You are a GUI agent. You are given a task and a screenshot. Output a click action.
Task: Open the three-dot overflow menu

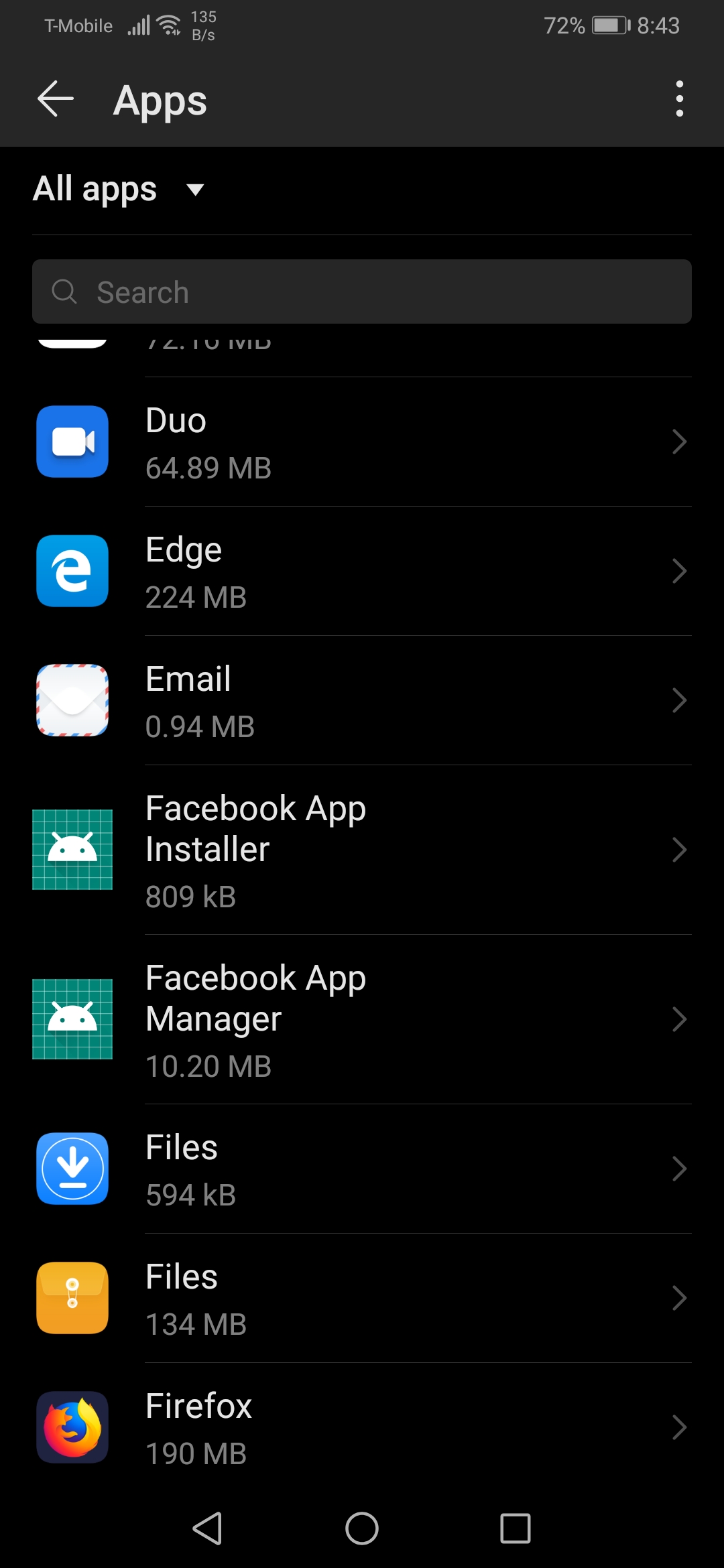[x=679, y=99]
